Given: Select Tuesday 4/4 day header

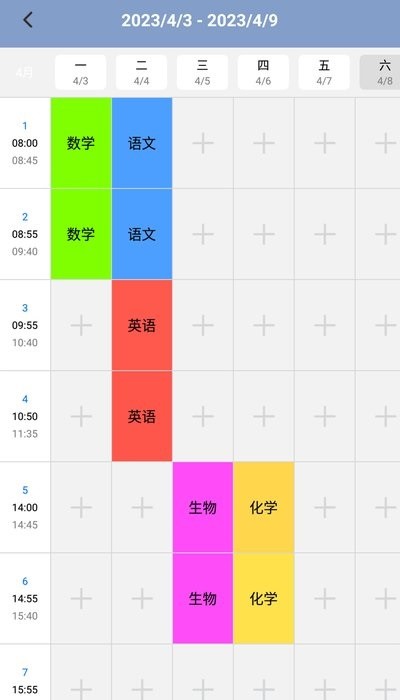Looking at the screenshot, I should (142, 72).
